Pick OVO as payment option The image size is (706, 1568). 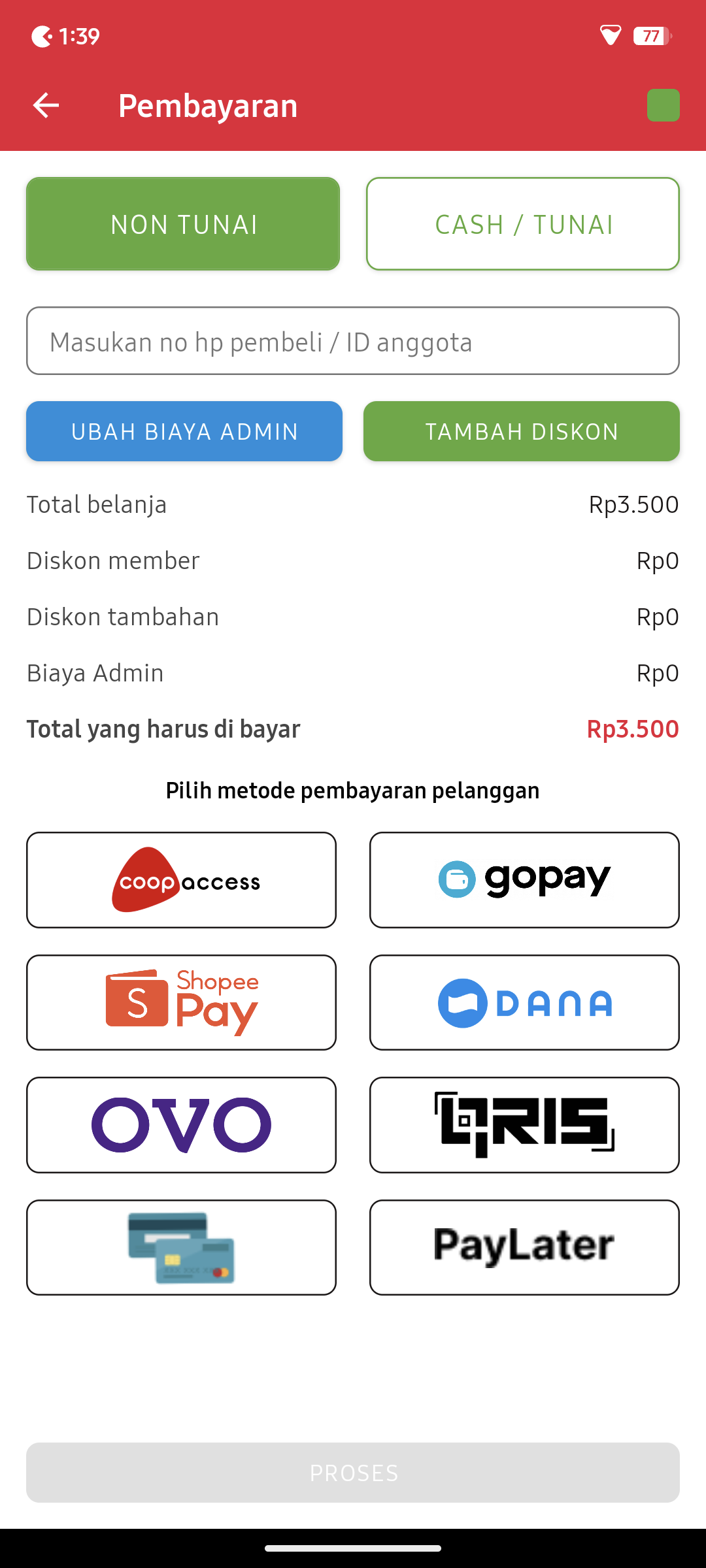tap(181, 1124)
